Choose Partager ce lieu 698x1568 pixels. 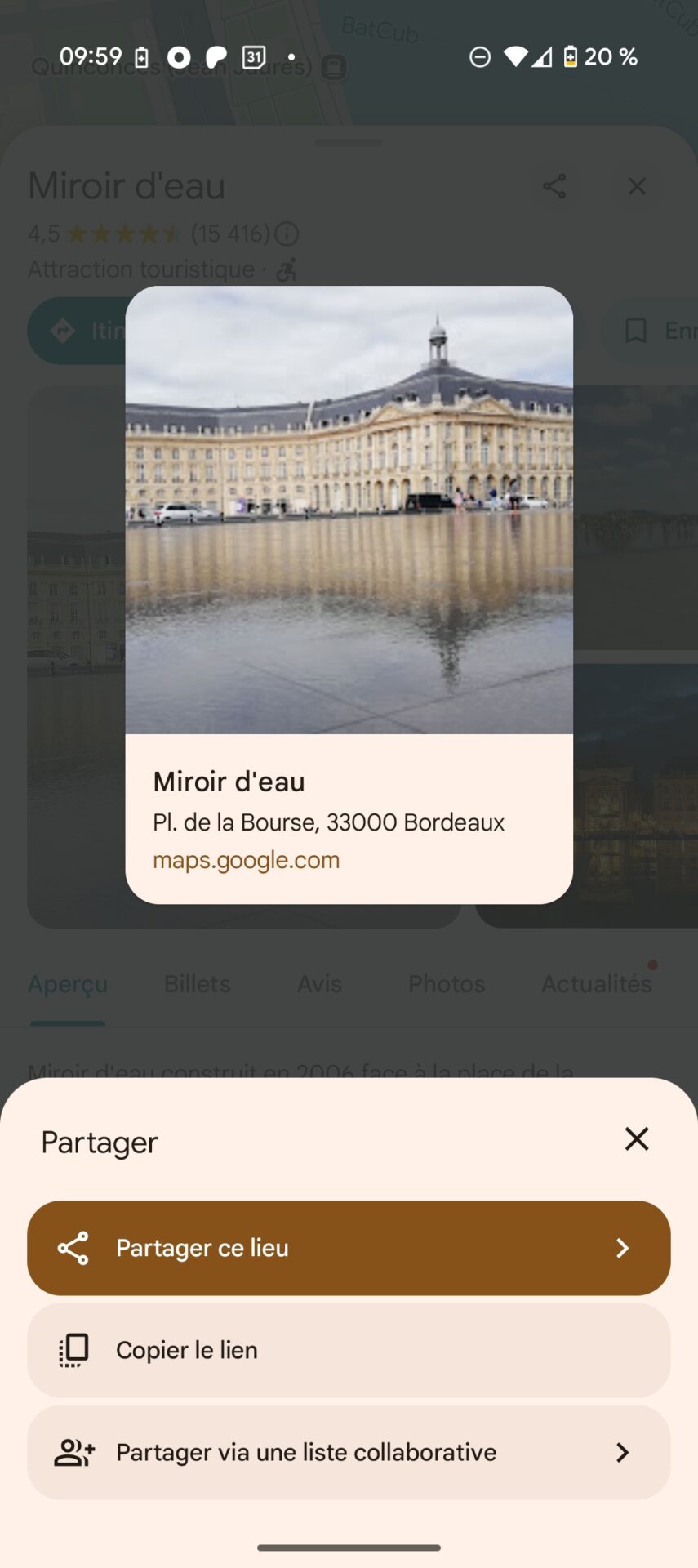[x=349, y=1248]
